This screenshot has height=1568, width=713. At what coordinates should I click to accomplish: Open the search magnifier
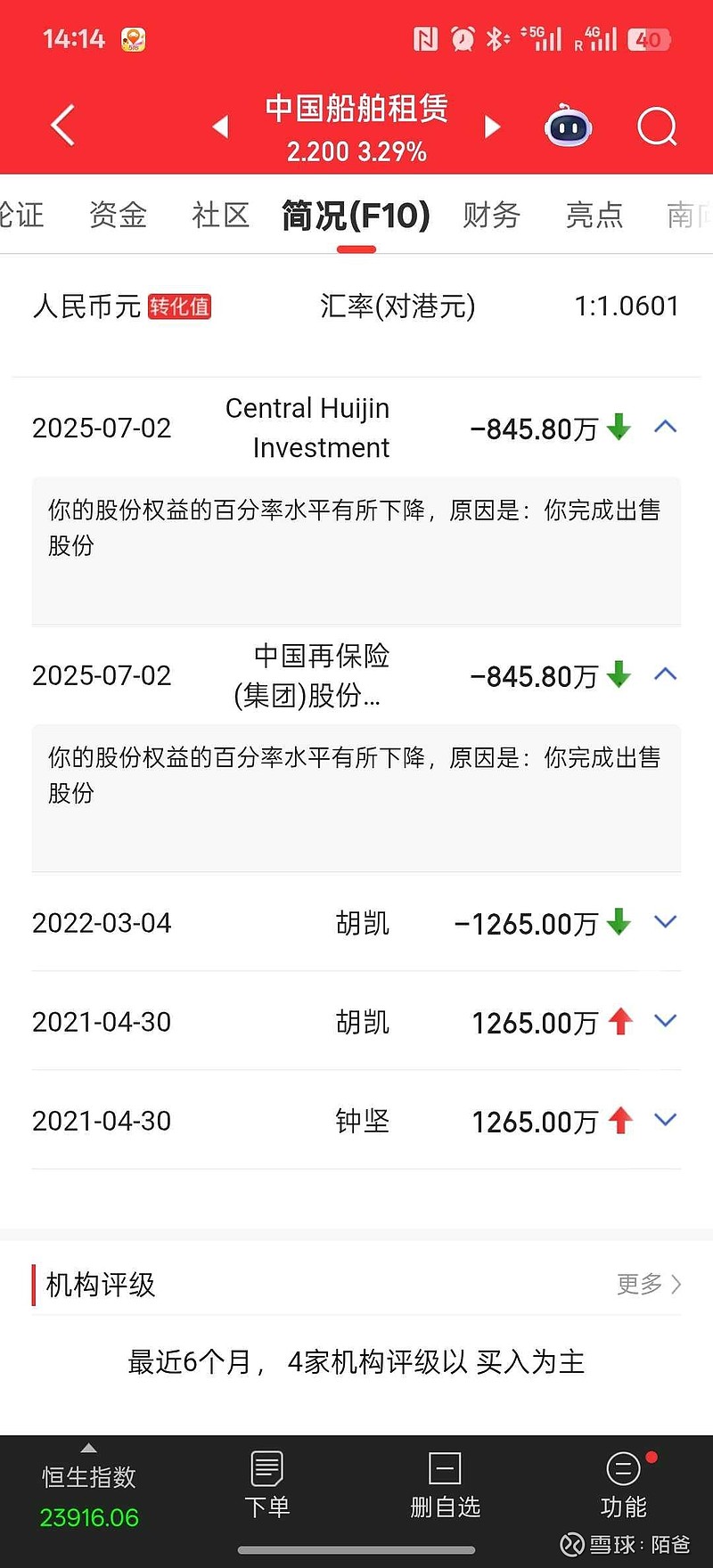tap(658, 127)
